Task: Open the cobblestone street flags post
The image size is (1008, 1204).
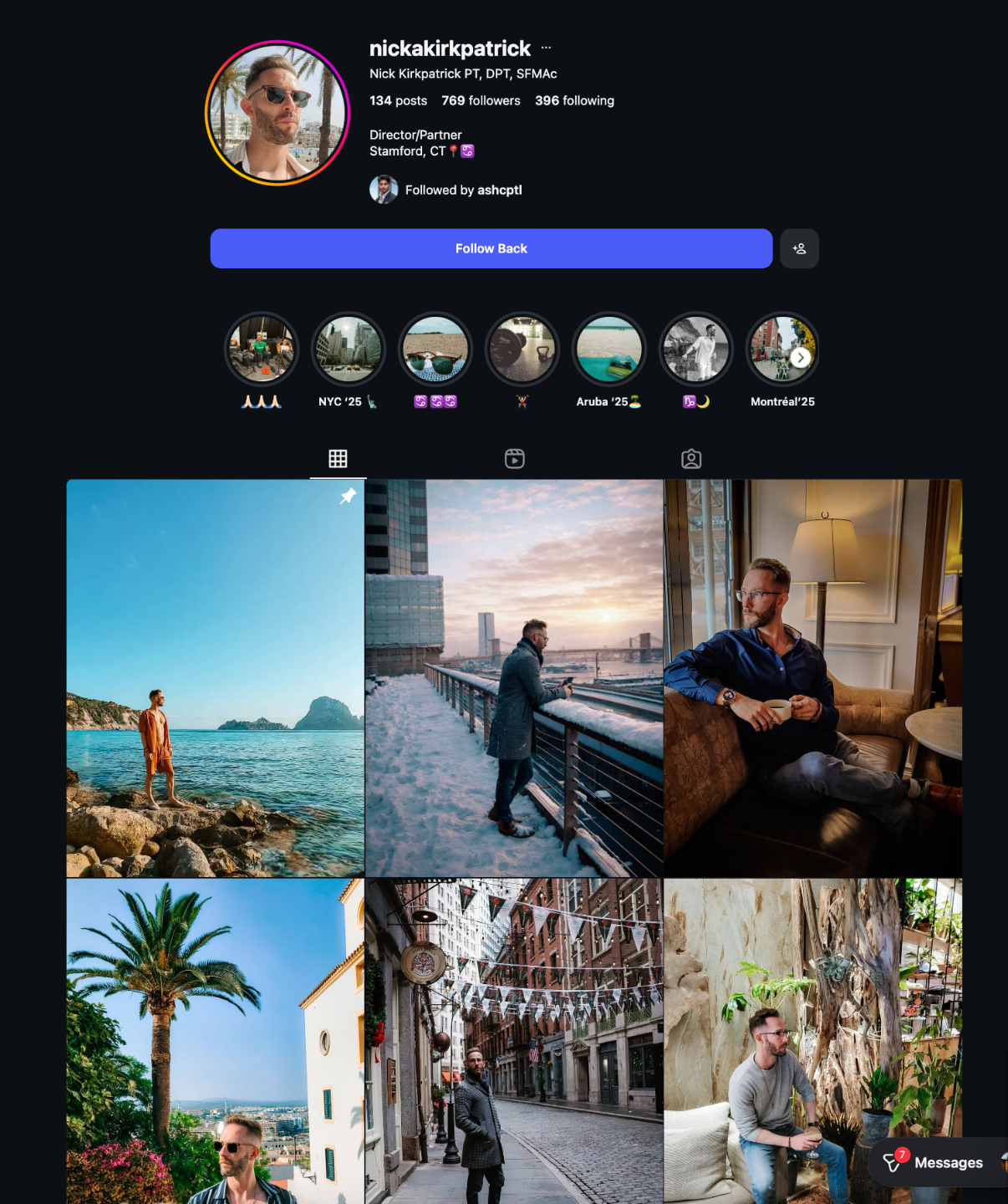Action: coord(514,1041)
